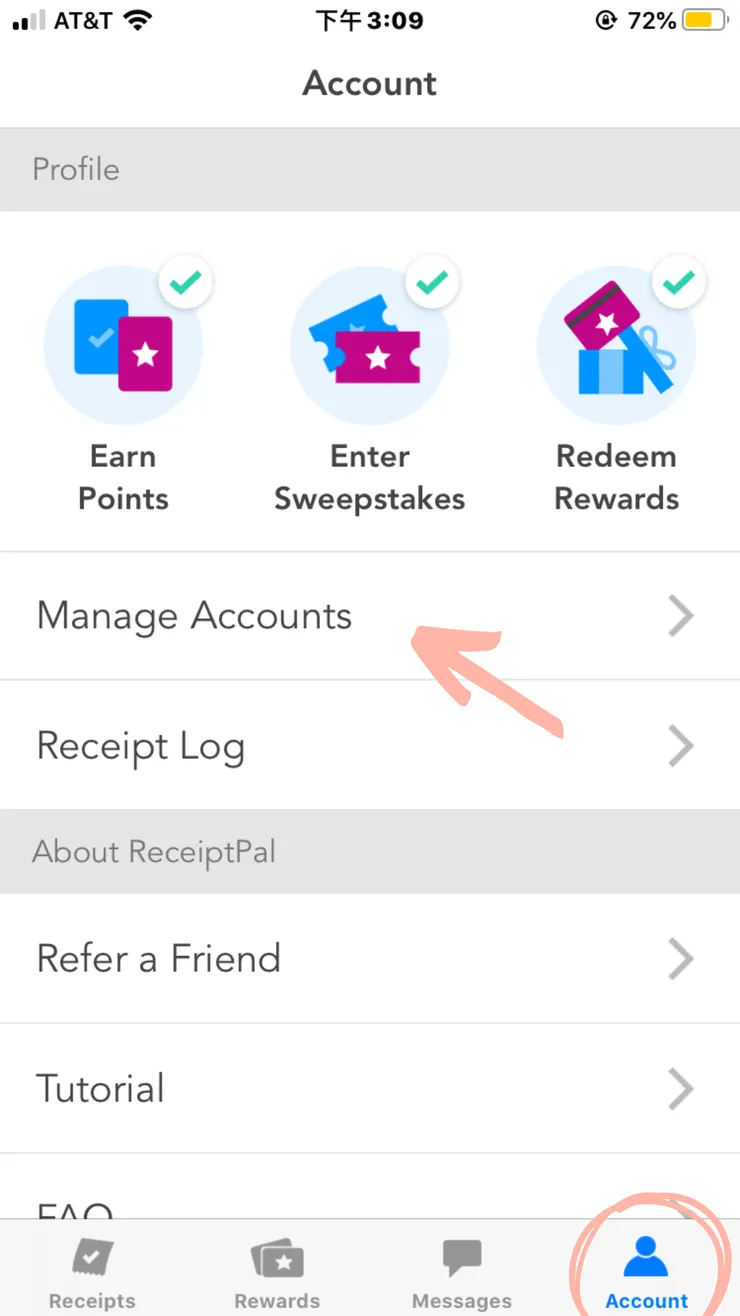Tap the checkmark badge on Redeem Rewards

[x=679, y=283]
